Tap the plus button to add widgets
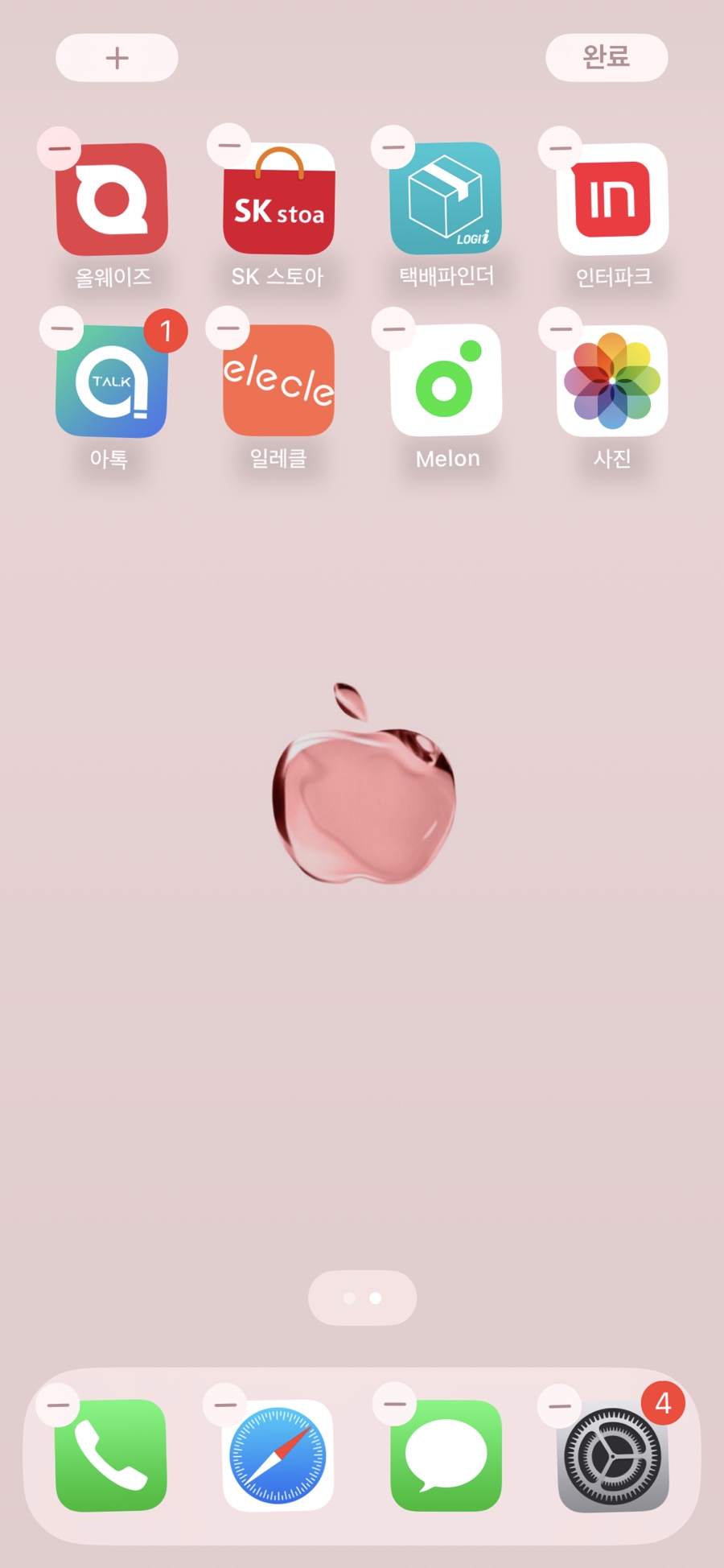 pos(117,58)
